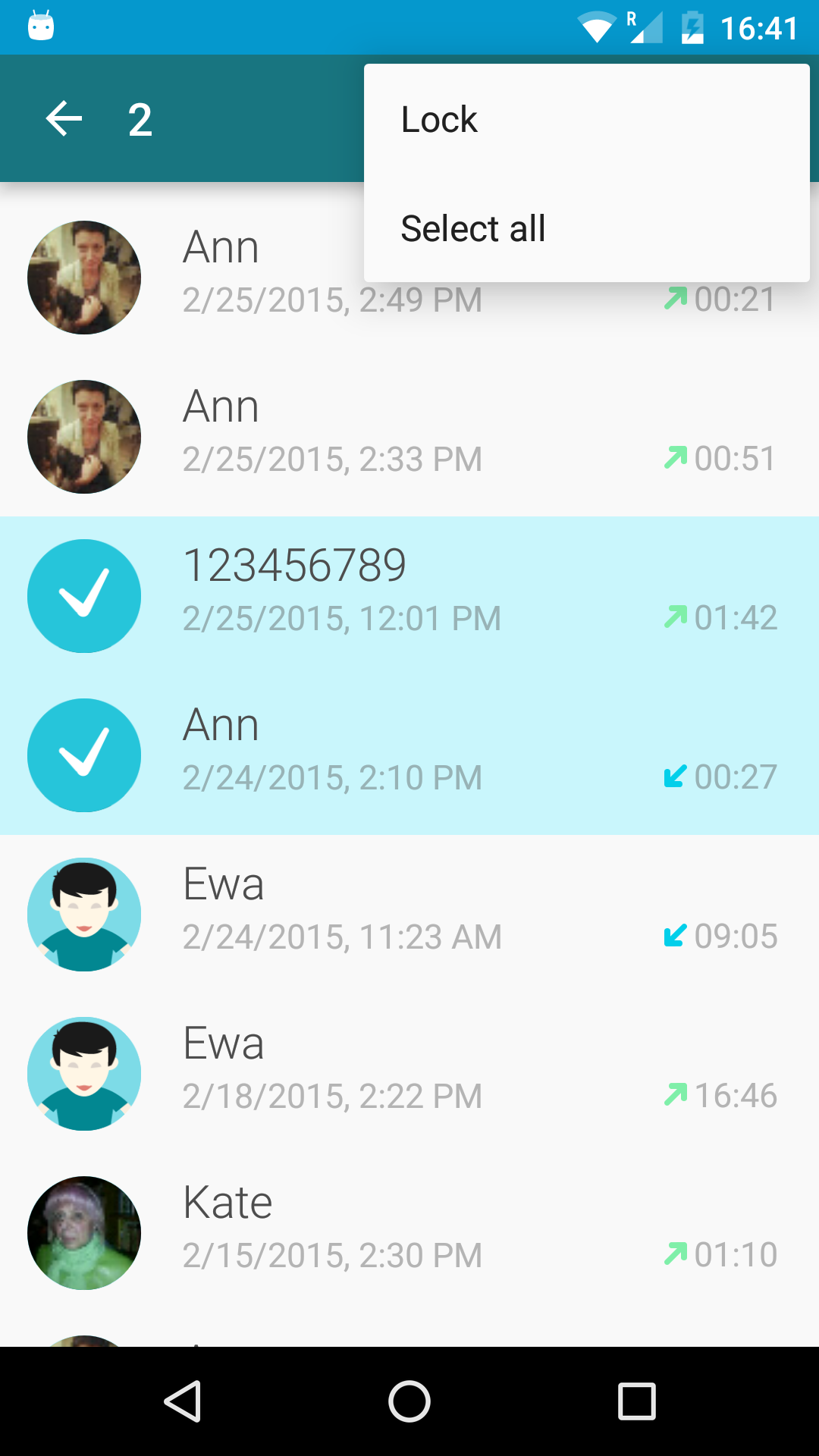Screen dimensions: 819x1456
Task: Open Ann's call from 2:33 PM
Action: tap(409, 437)
